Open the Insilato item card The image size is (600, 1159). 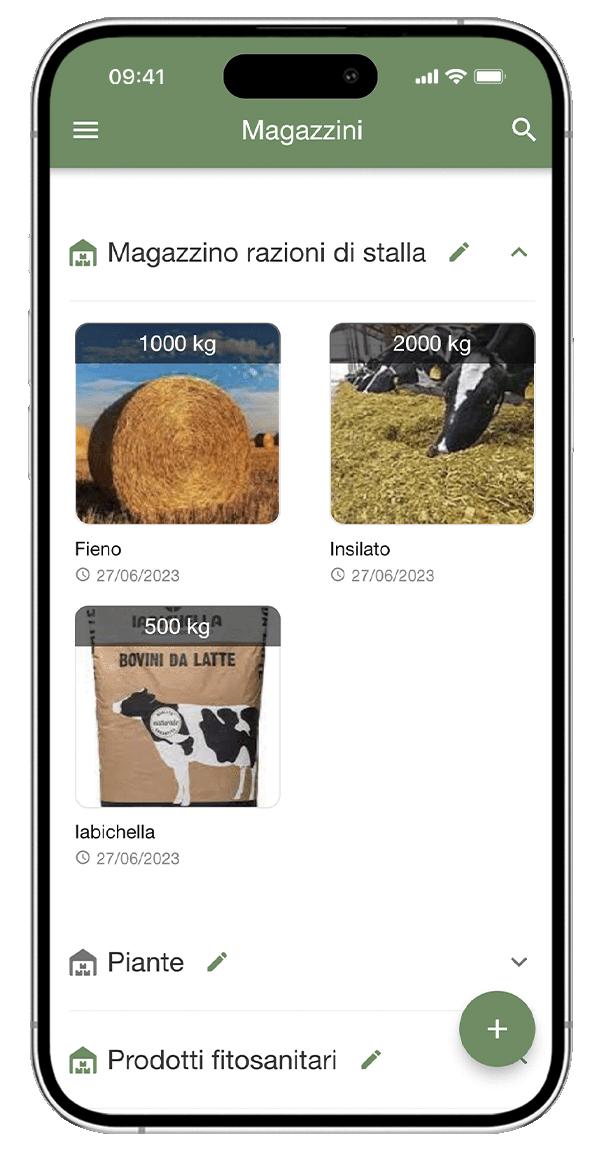point(432,423)
